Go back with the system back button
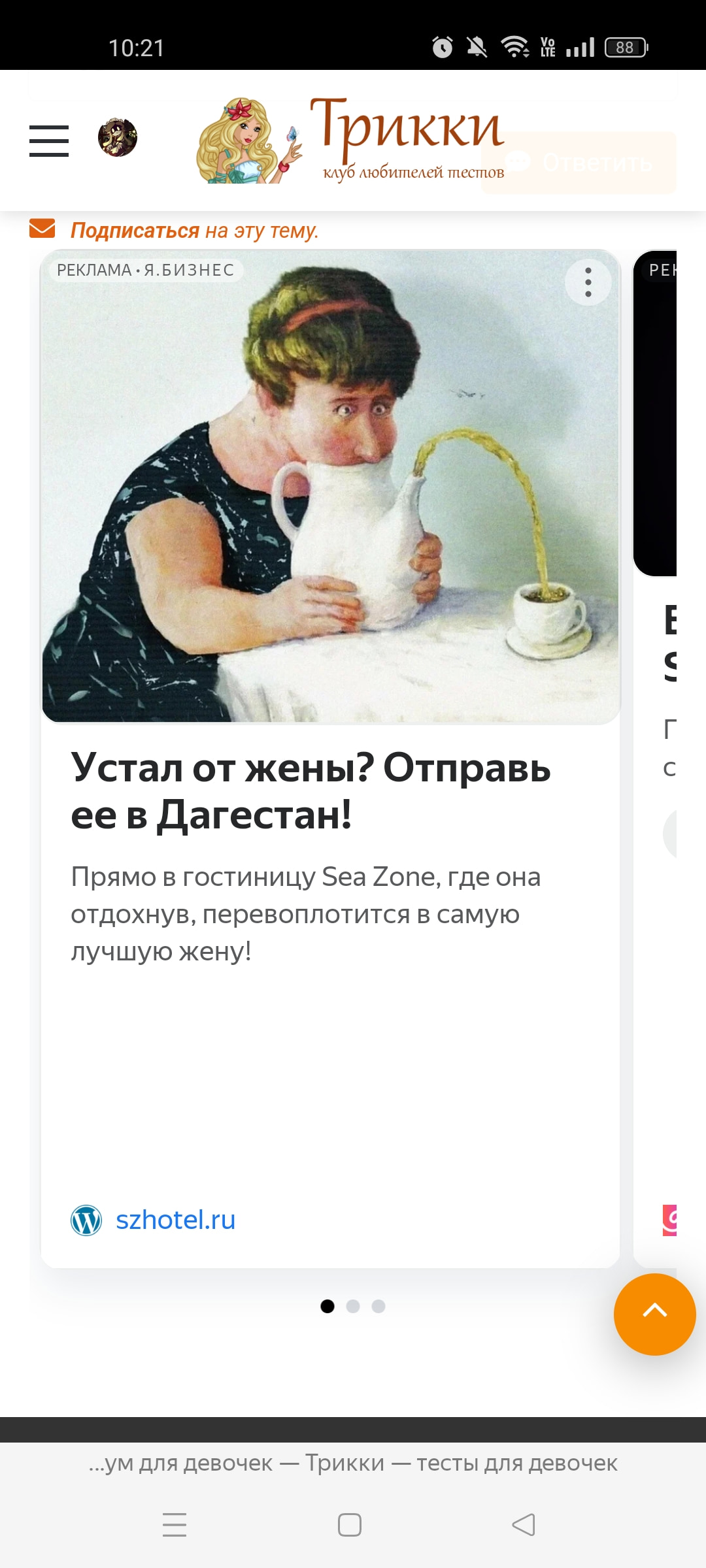 [524, 1525]
